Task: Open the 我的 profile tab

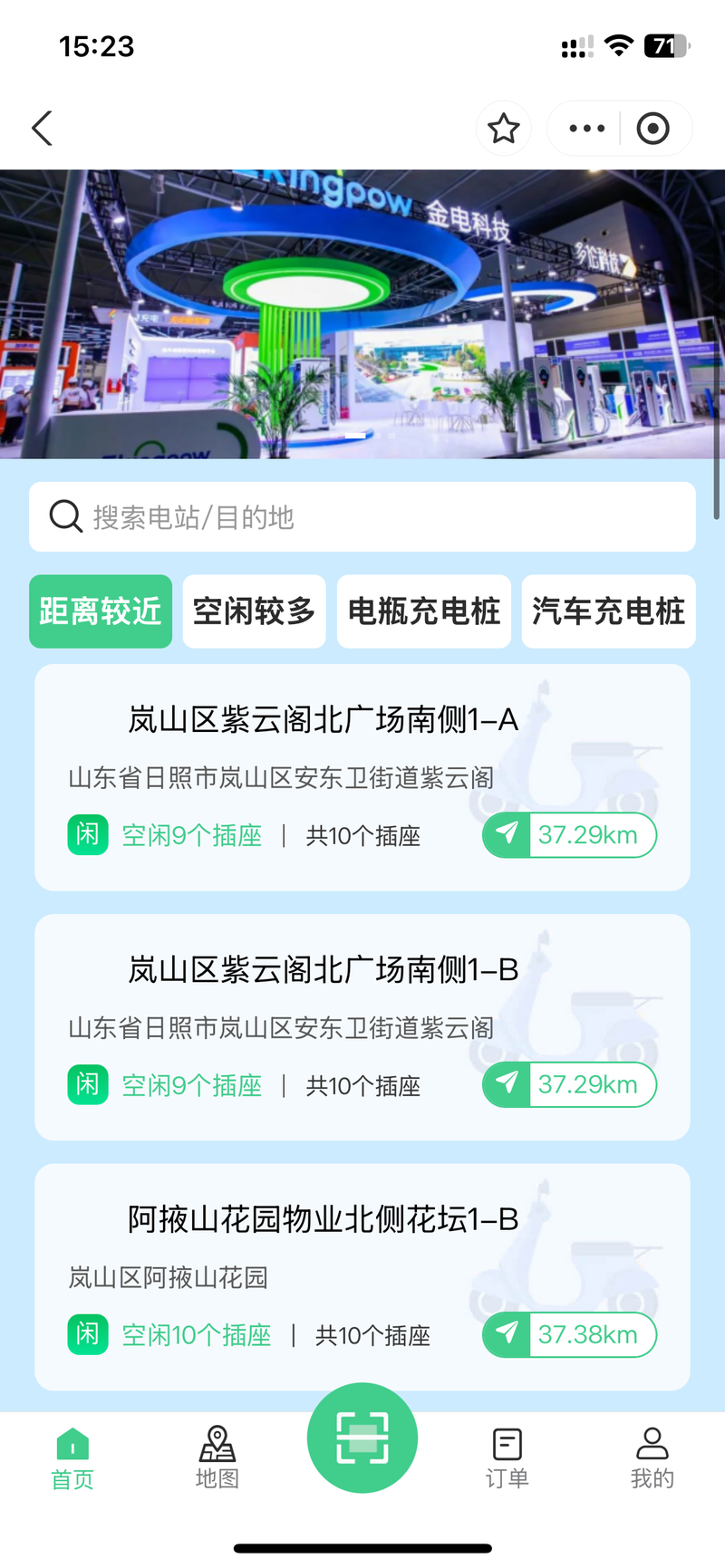Action: 652,1457
